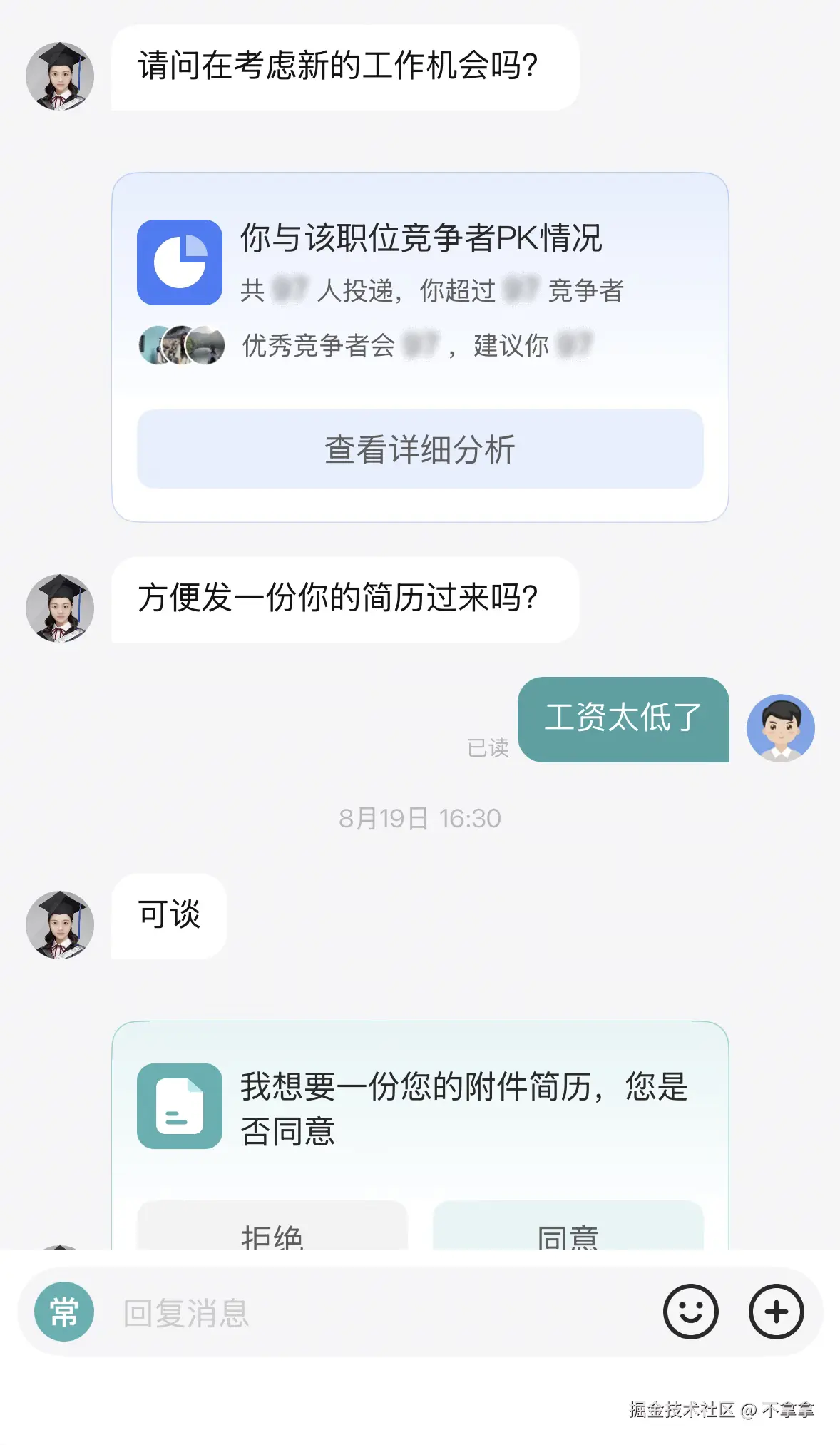840x1445 pixels.
Task: Open the 常 common phrases button
Action: pyautogui.click(x=64, y=1312)
